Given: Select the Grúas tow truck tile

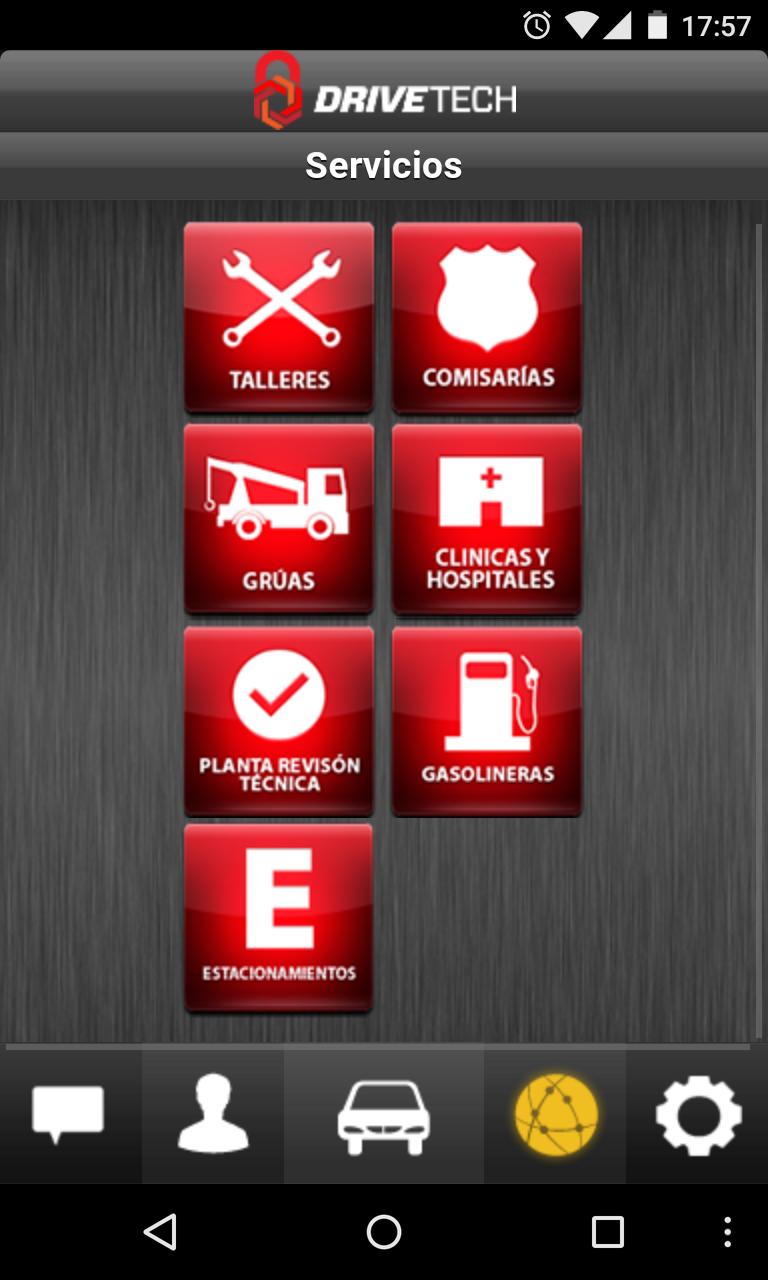Looking at the screenshot, I should (x=279, y=518).
